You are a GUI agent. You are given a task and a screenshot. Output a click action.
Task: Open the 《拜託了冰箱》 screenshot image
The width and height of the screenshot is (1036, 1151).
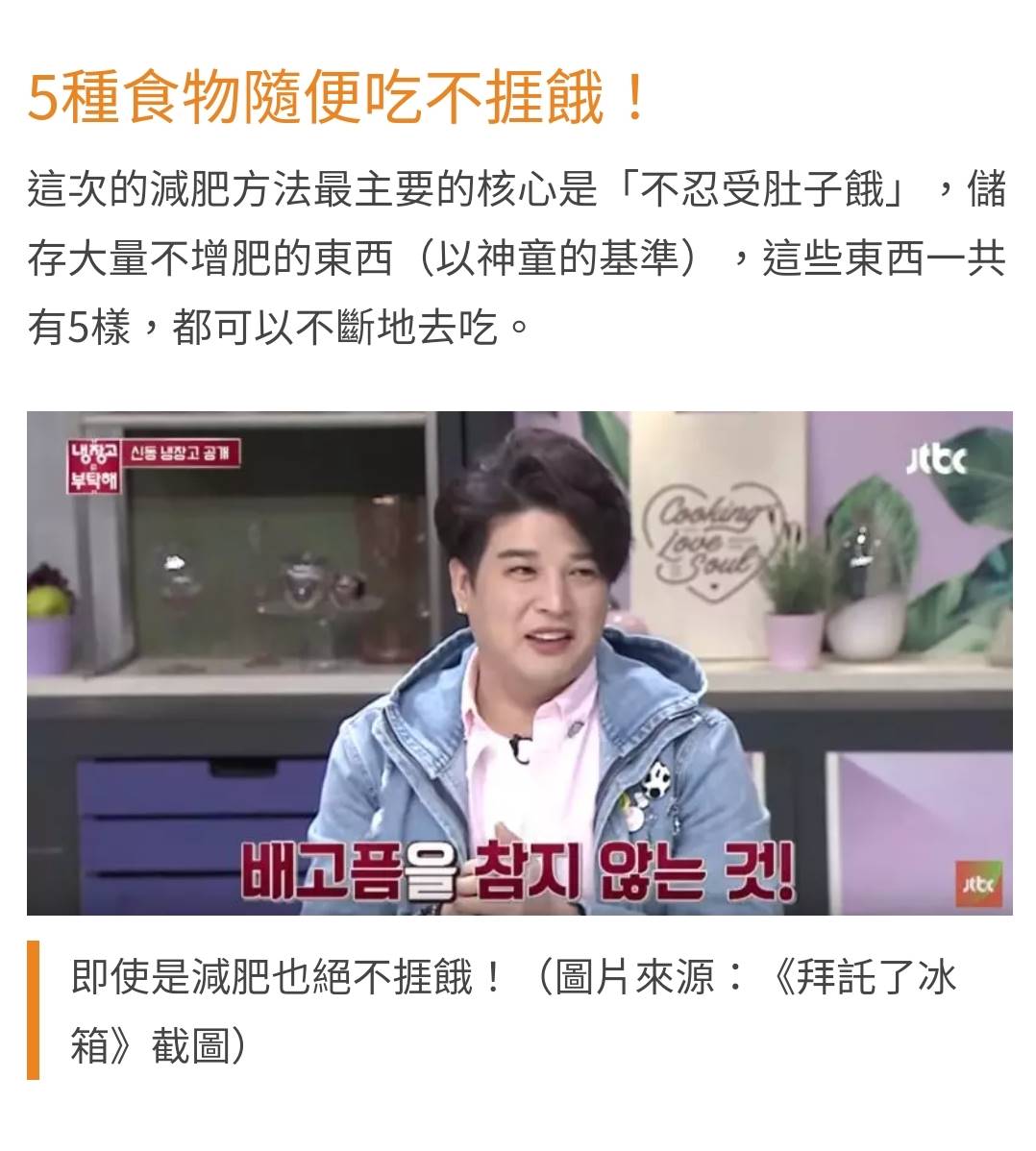[x=519, y=663]
